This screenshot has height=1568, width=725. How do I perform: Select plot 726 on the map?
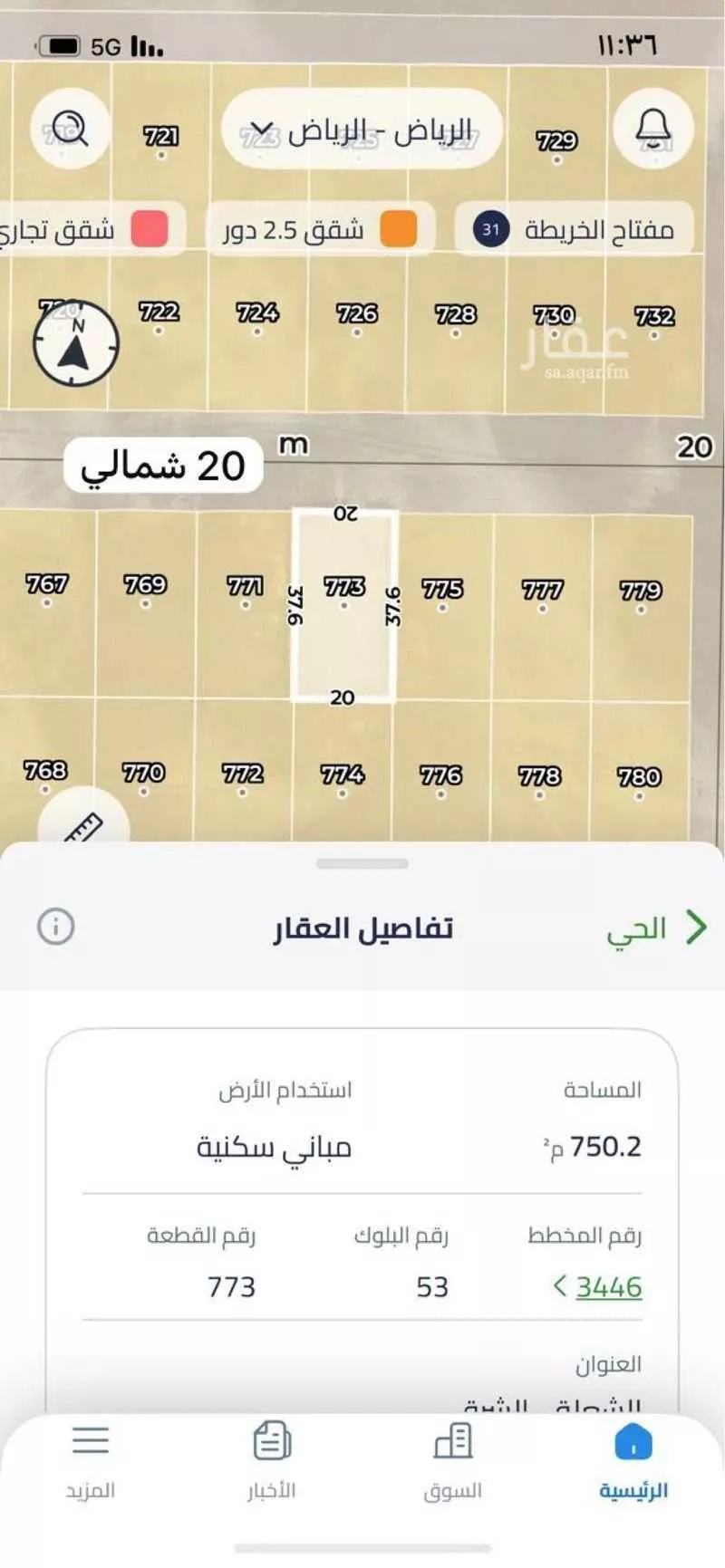[x=356, y=315]
